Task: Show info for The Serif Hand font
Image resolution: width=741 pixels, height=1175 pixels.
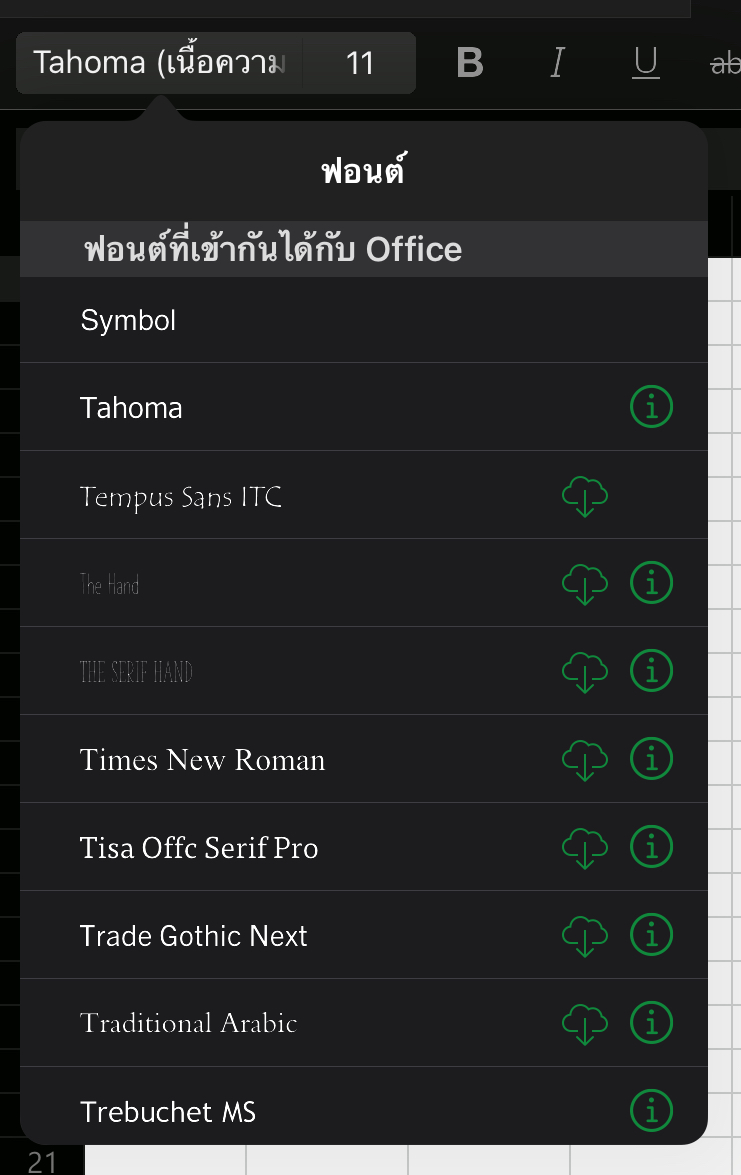Action: (652, 671)
